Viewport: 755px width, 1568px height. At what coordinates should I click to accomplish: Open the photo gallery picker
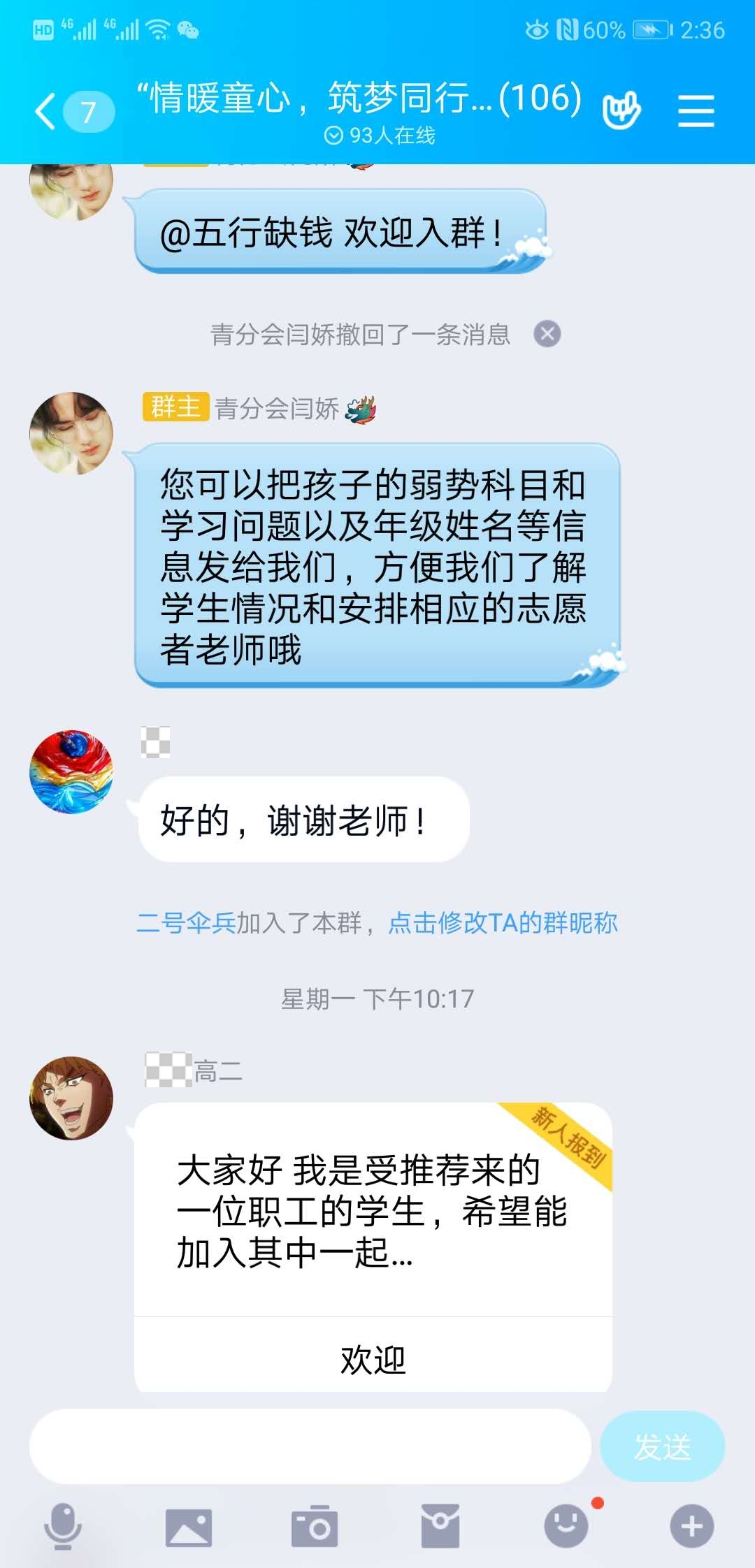point(188,1527)
